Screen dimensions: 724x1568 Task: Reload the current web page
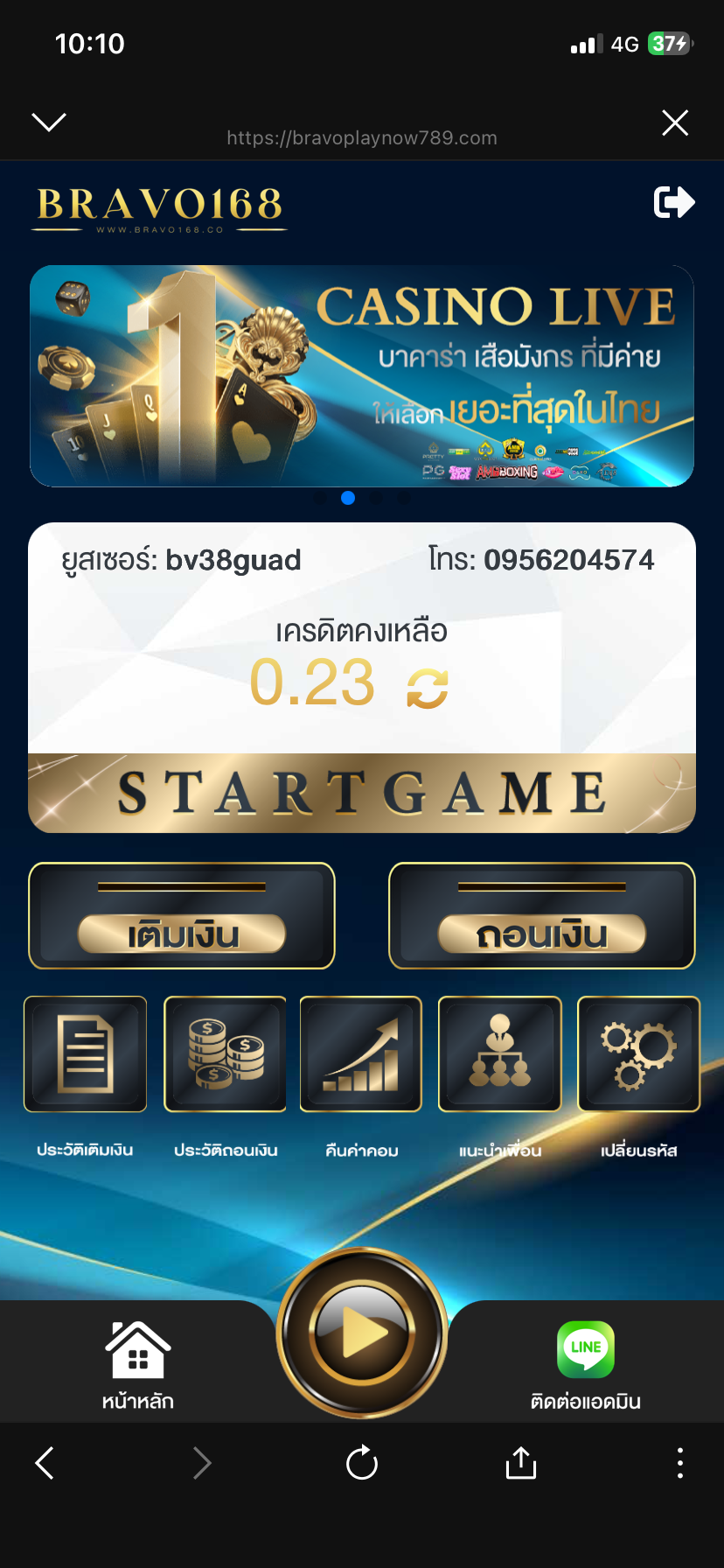coord(362,1463)
